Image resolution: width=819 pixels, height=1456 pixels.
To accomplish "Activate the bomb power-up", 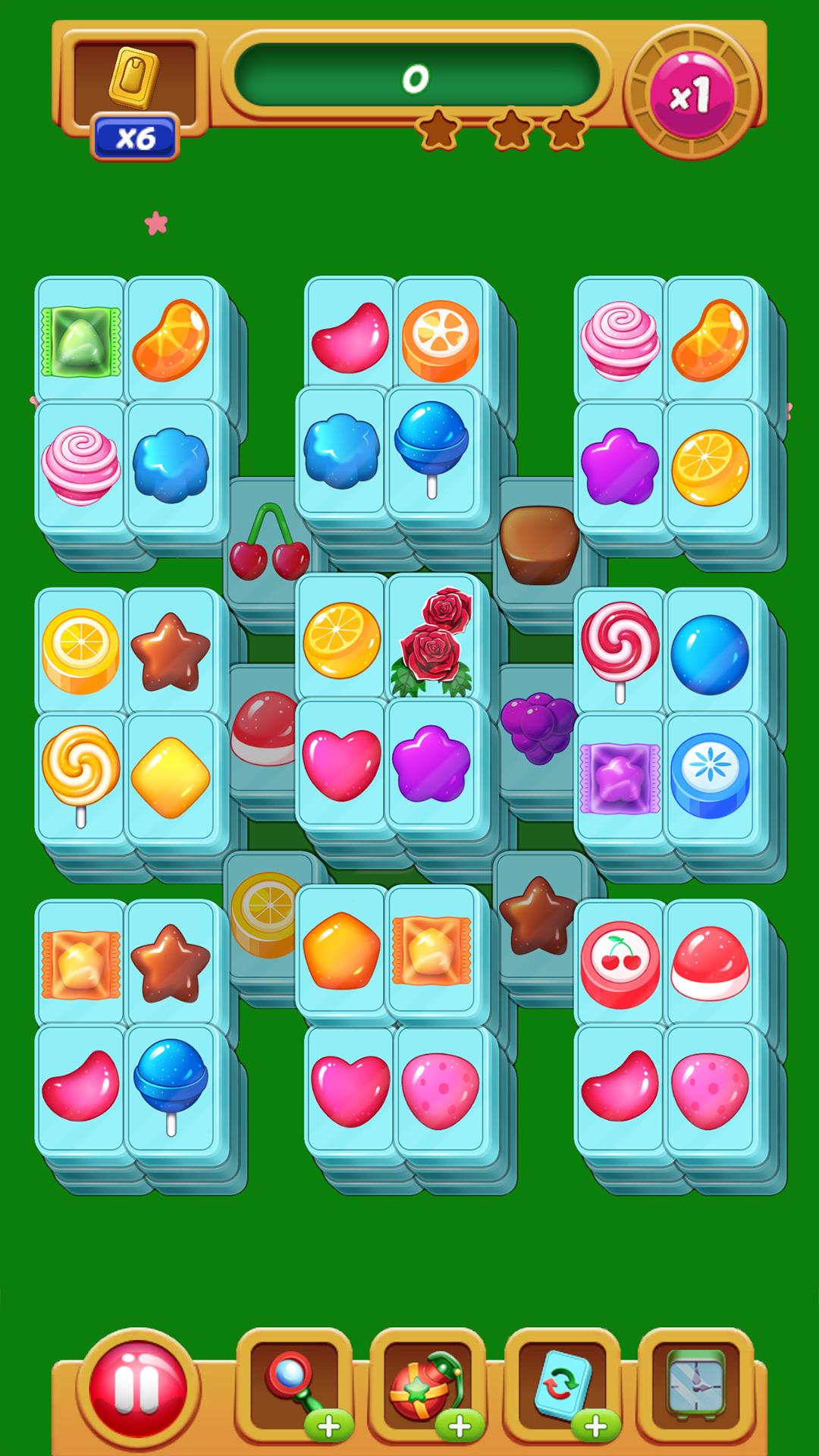I will tap(427, 1386).
